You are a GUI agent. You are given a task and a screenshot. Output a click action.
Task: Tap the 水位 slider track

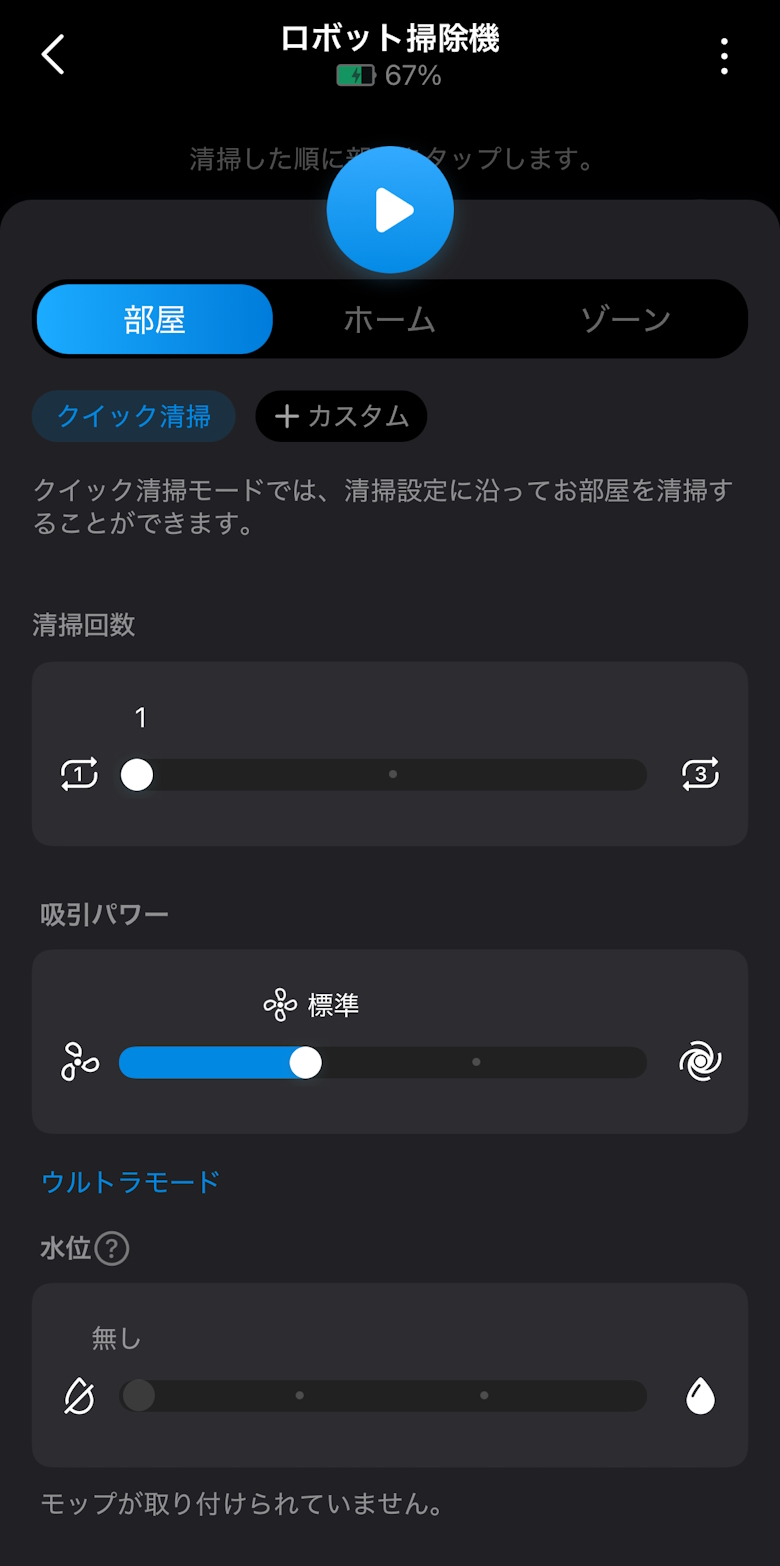pos(392,1396)
